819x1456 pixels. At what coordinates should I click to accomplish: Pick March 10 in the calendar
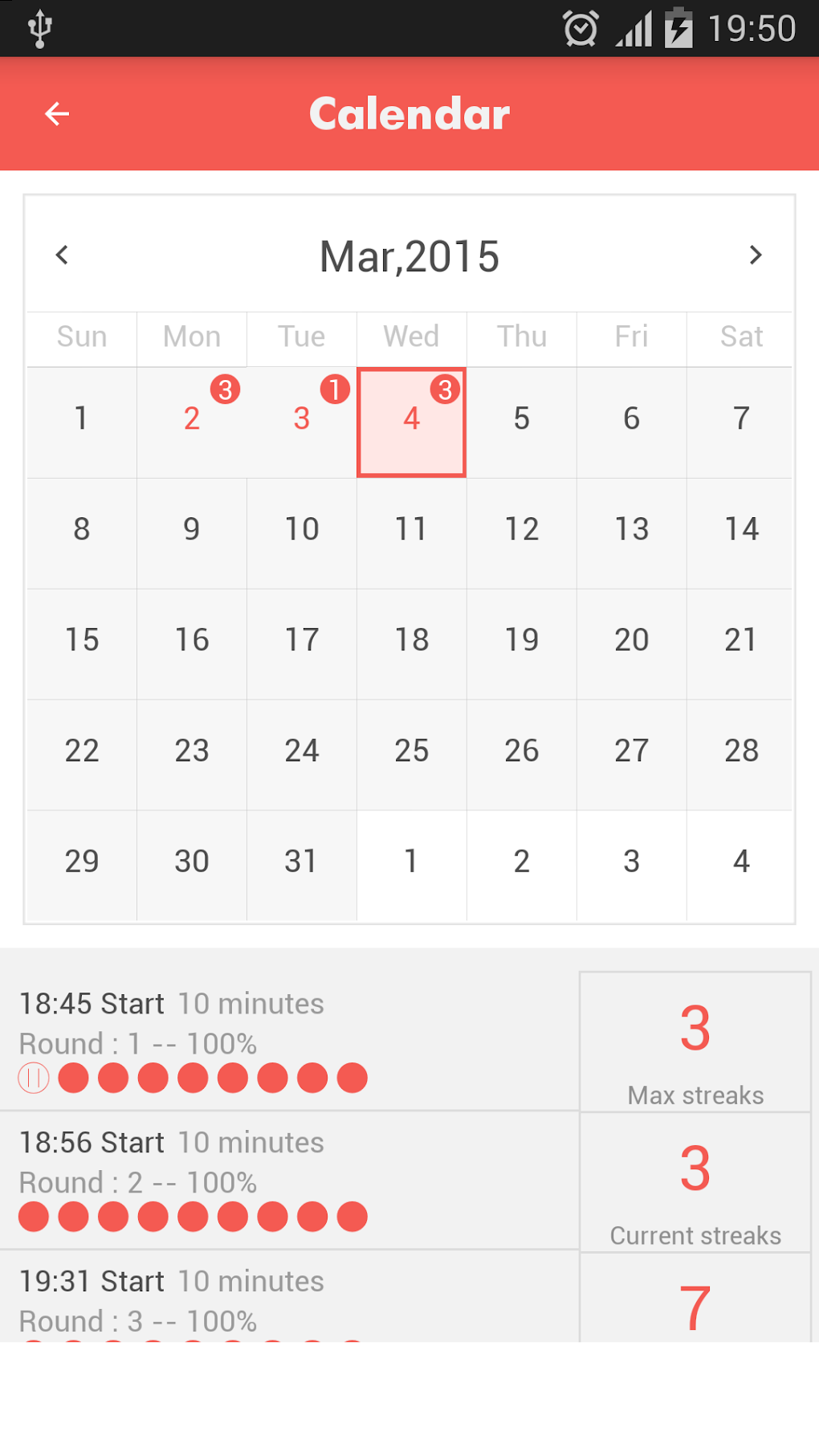(x=302, y=534)
